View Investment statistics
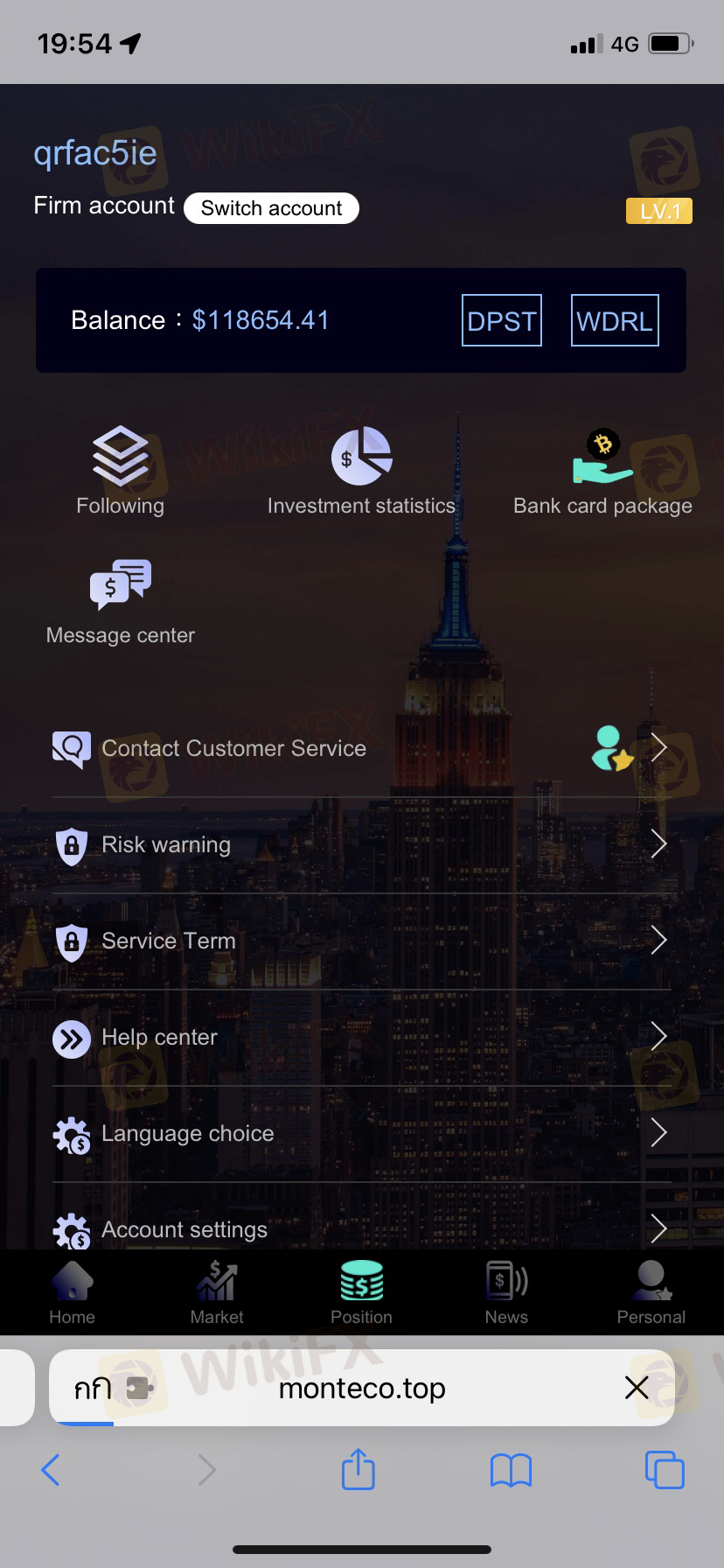This screenshot has width=724, height=1568. pos(361,471)
